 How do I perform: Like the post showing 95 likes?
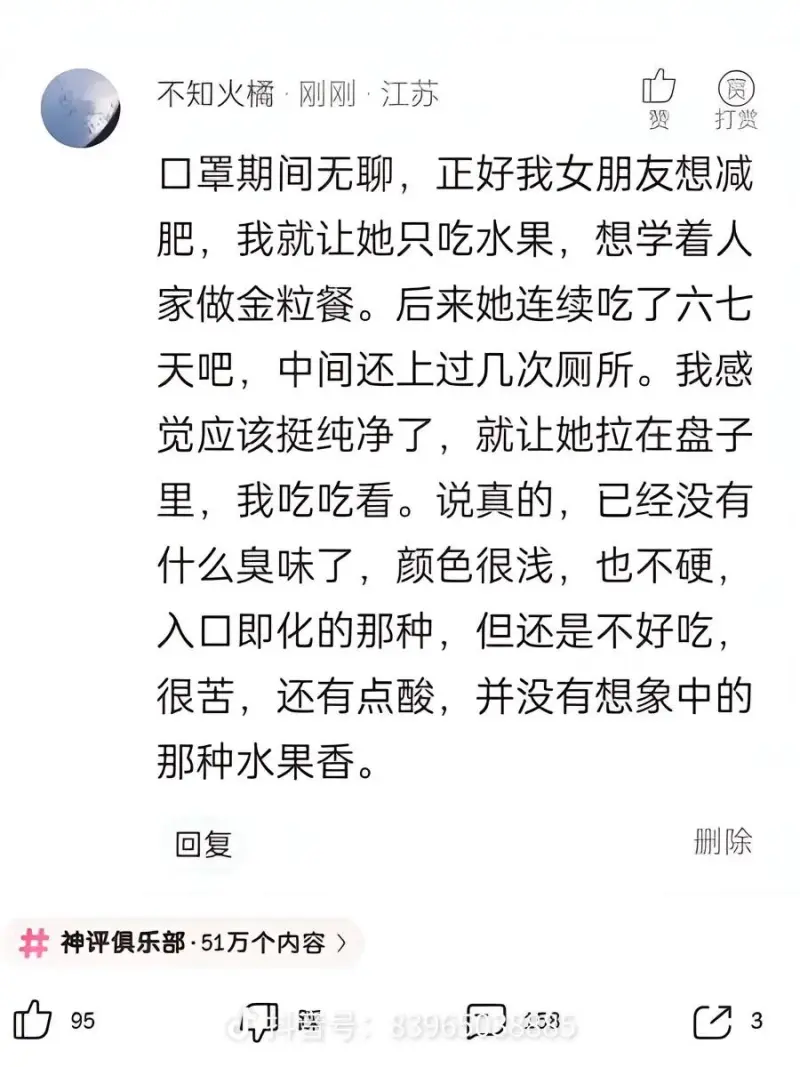34,1020
